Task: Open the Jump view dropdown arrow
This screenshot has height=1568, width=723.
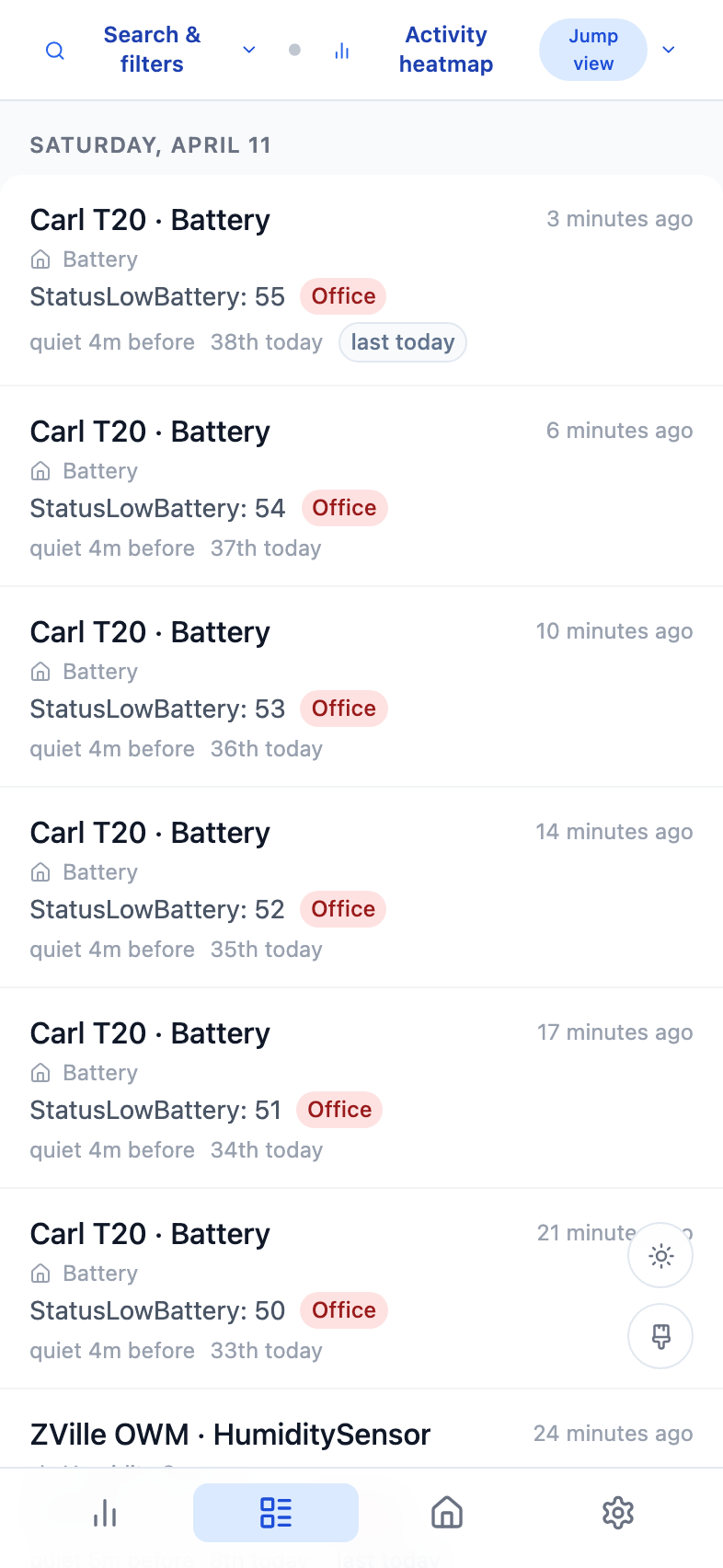Action: (668, 51)
